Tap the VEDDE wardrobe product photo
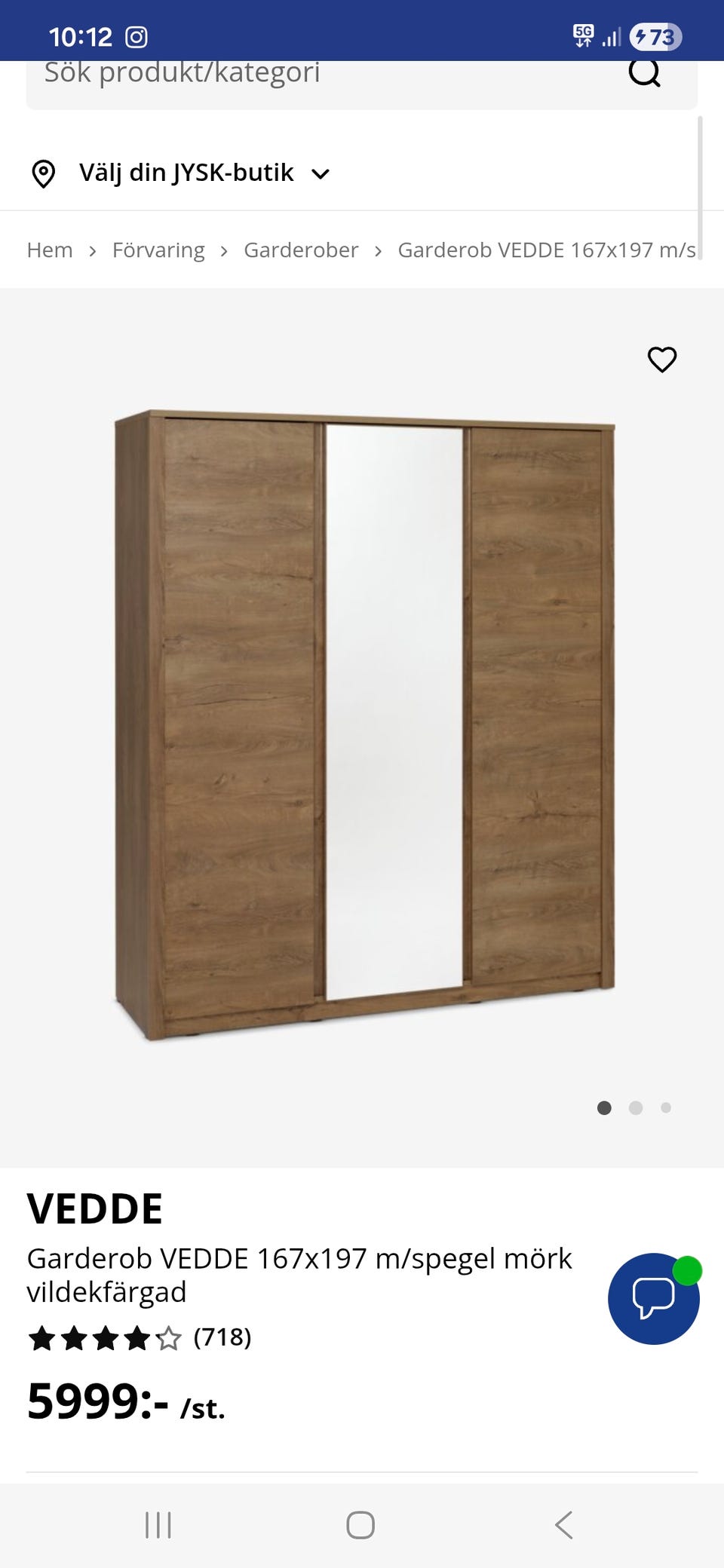 pyautogui.click(x=362, y=724)
